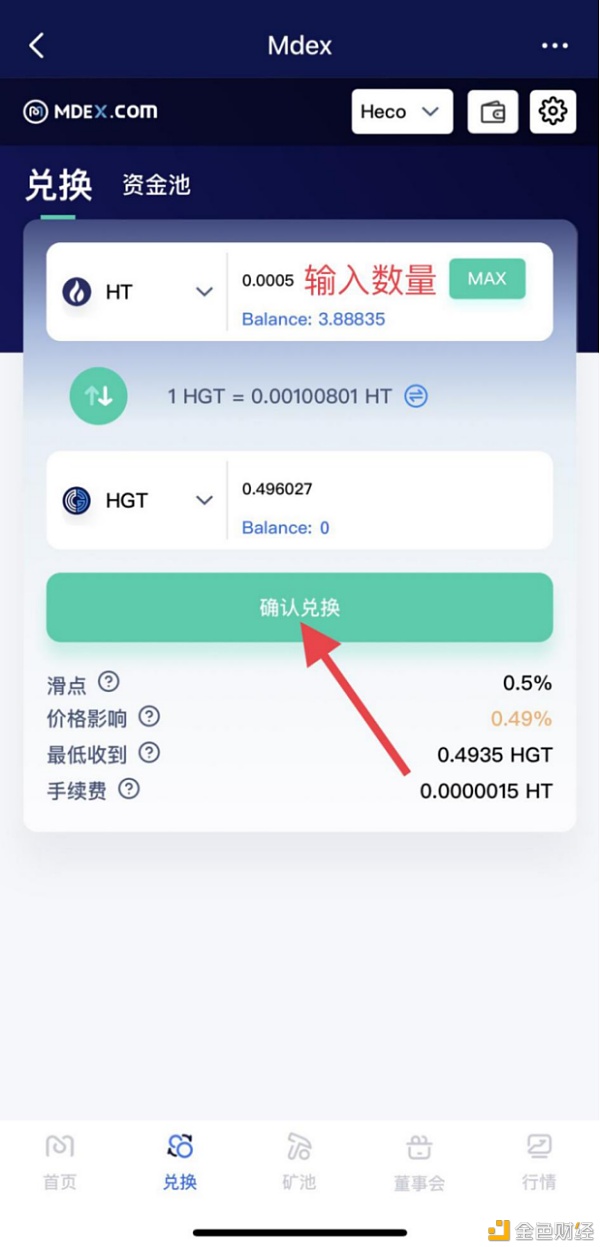The height and width of the screenshot is (1247, 600).
Task: Select the 兑换 top tab
Action: 58,185
